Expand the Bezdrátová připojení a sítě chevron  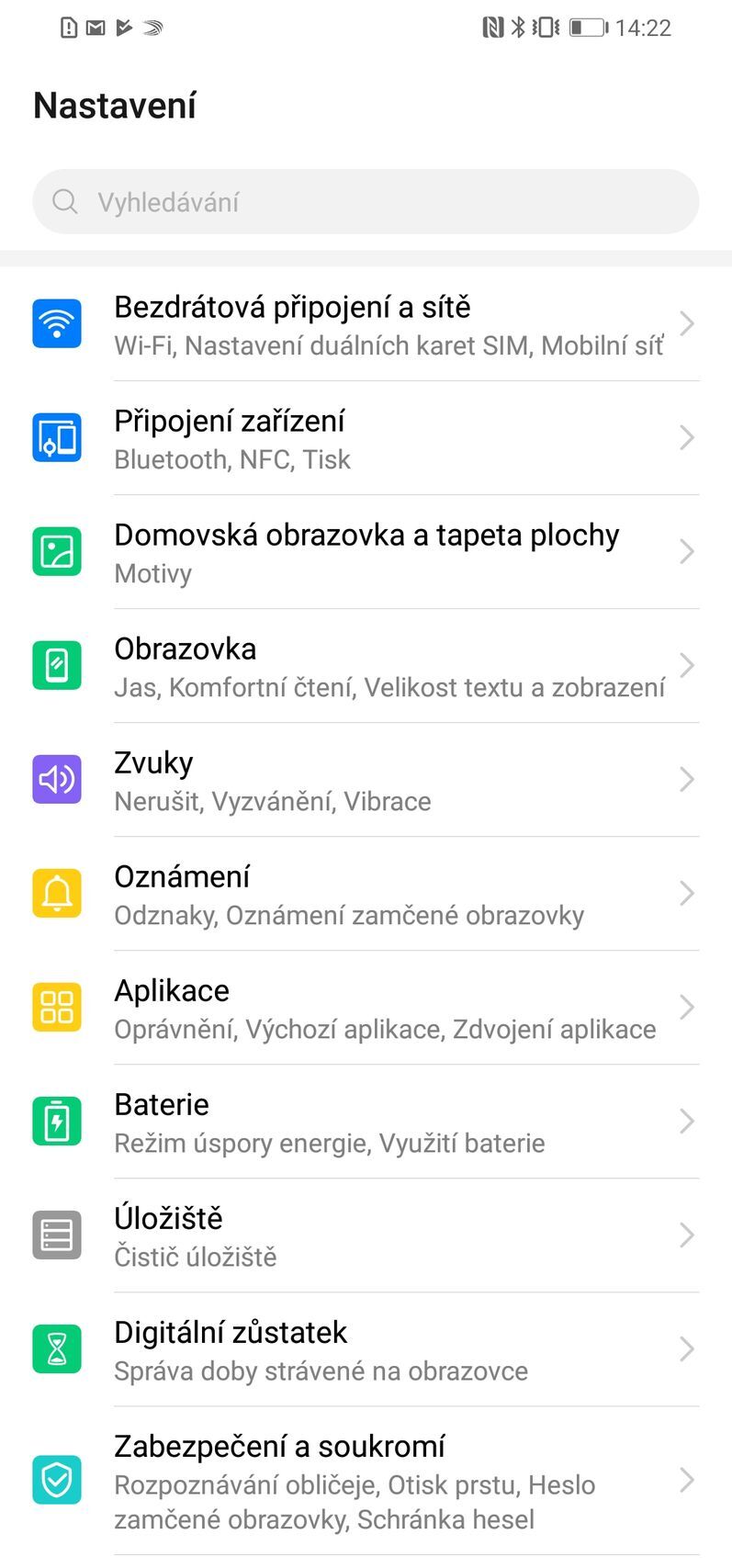tap(687, 323)
